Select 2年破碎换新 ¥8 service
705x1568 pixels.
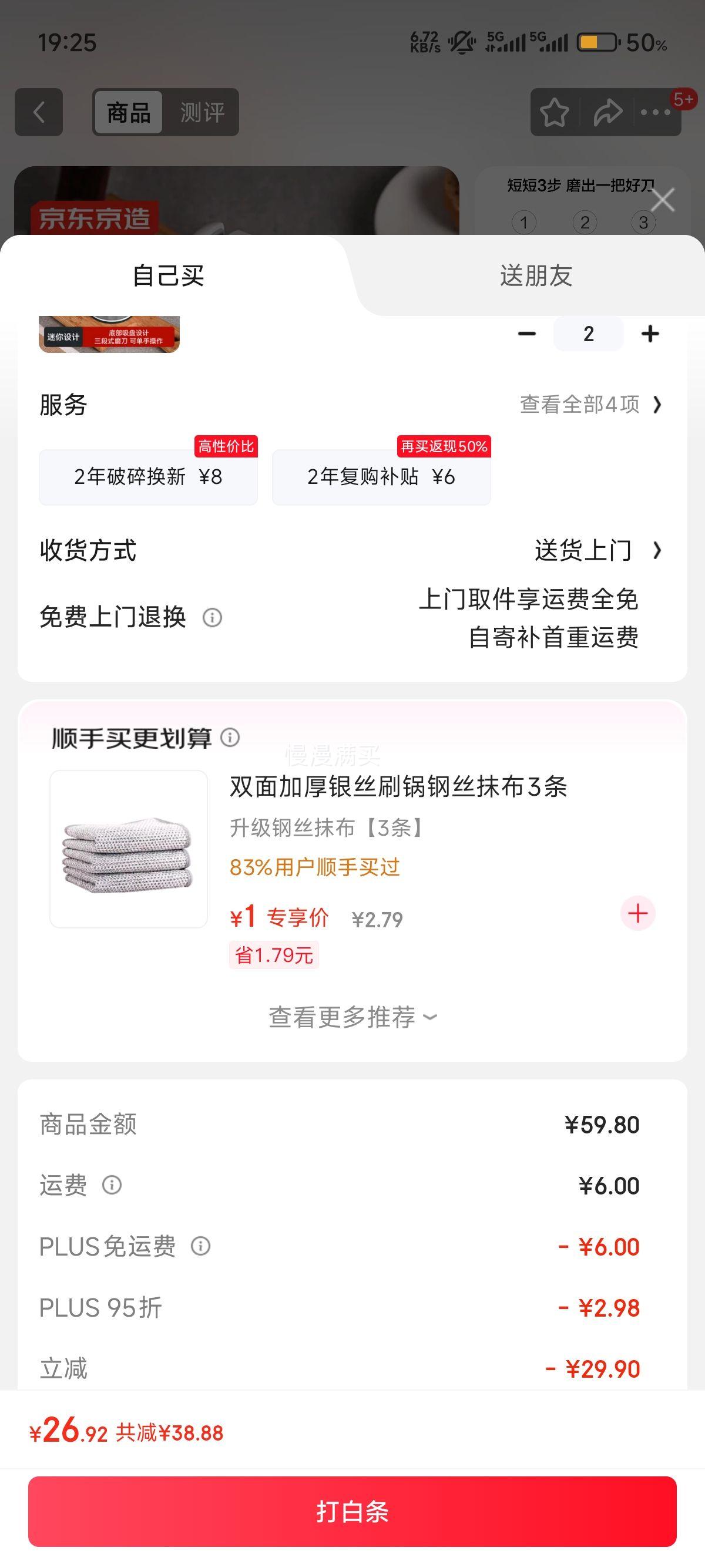coord(148,477)
